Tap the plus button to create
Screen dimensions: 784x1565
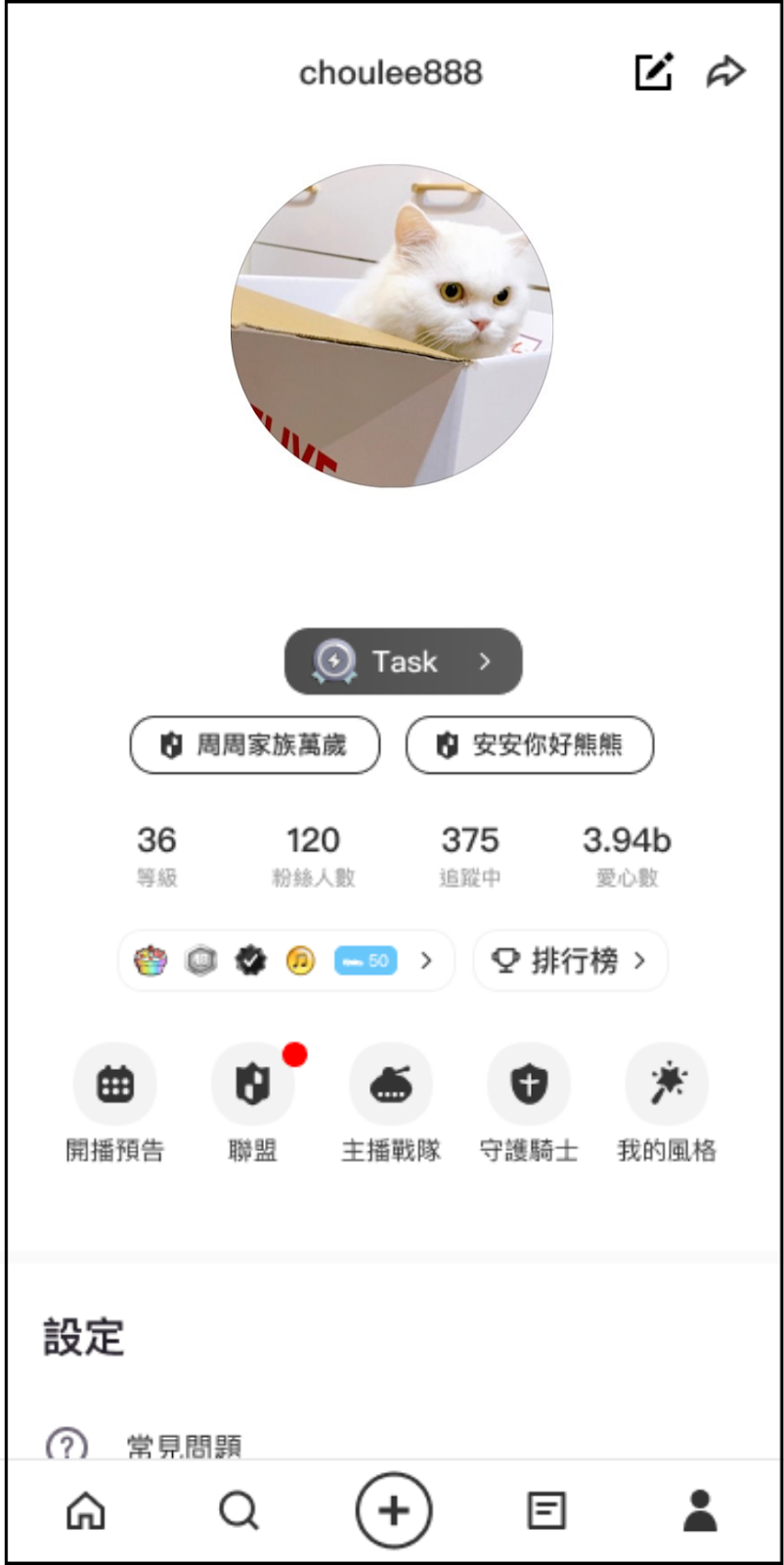393,1512
